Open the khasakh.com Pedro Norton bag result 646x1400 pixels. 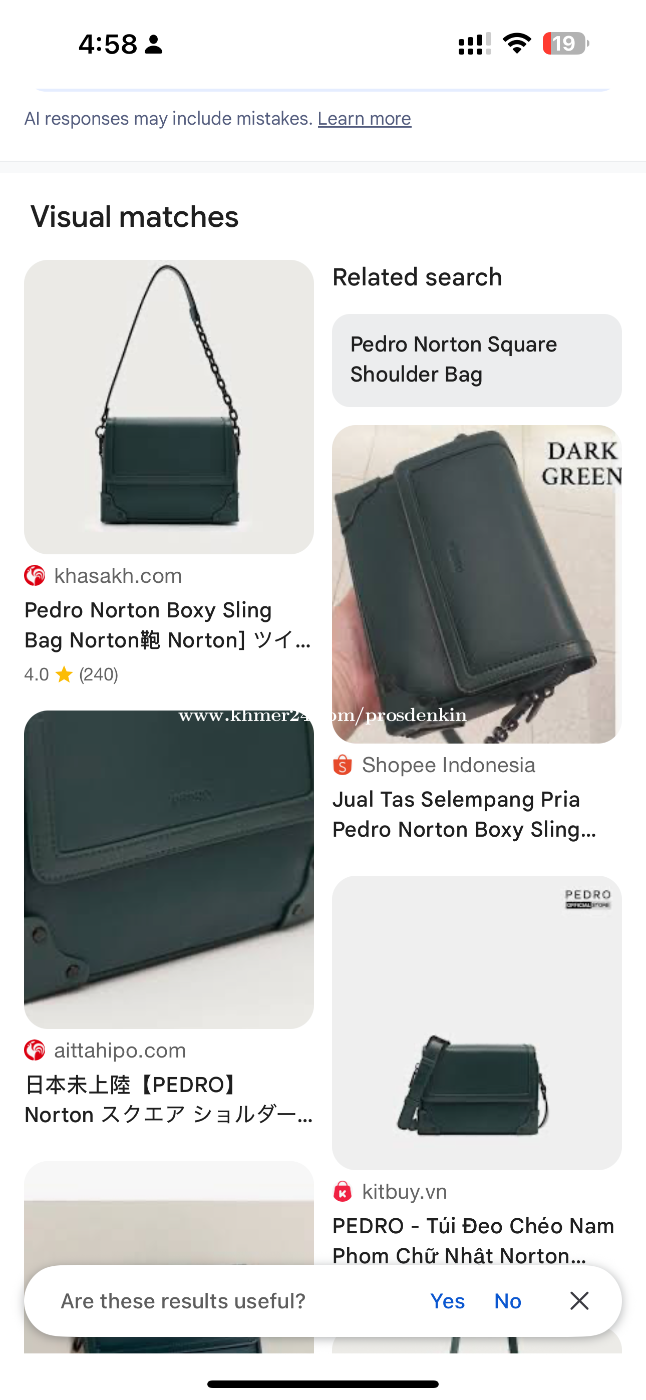pyautogui.click(x=168, y=407)
